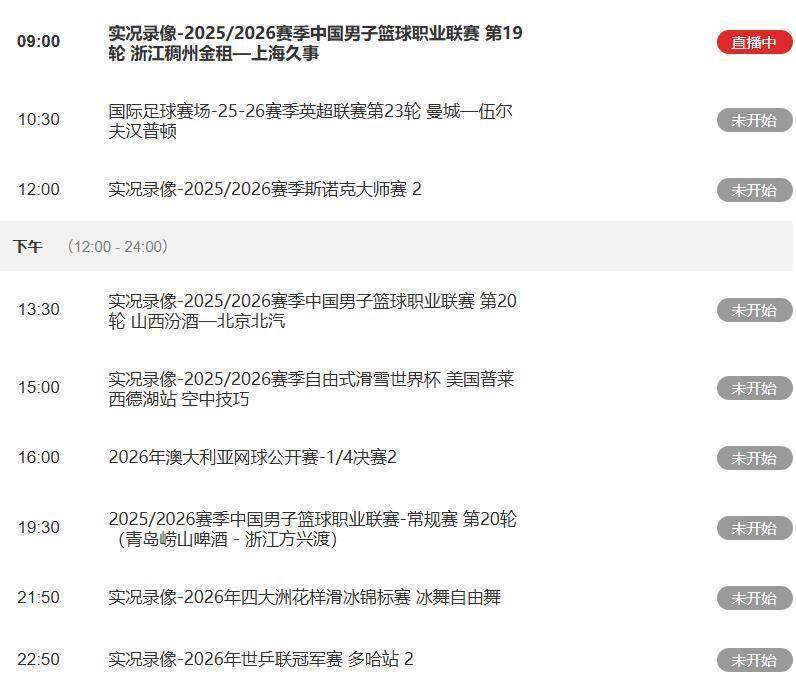Open the 09:00 浙江稠州金租—上海久事 program
The height and width of the screenshot is (674, 796).
[315, 43]
